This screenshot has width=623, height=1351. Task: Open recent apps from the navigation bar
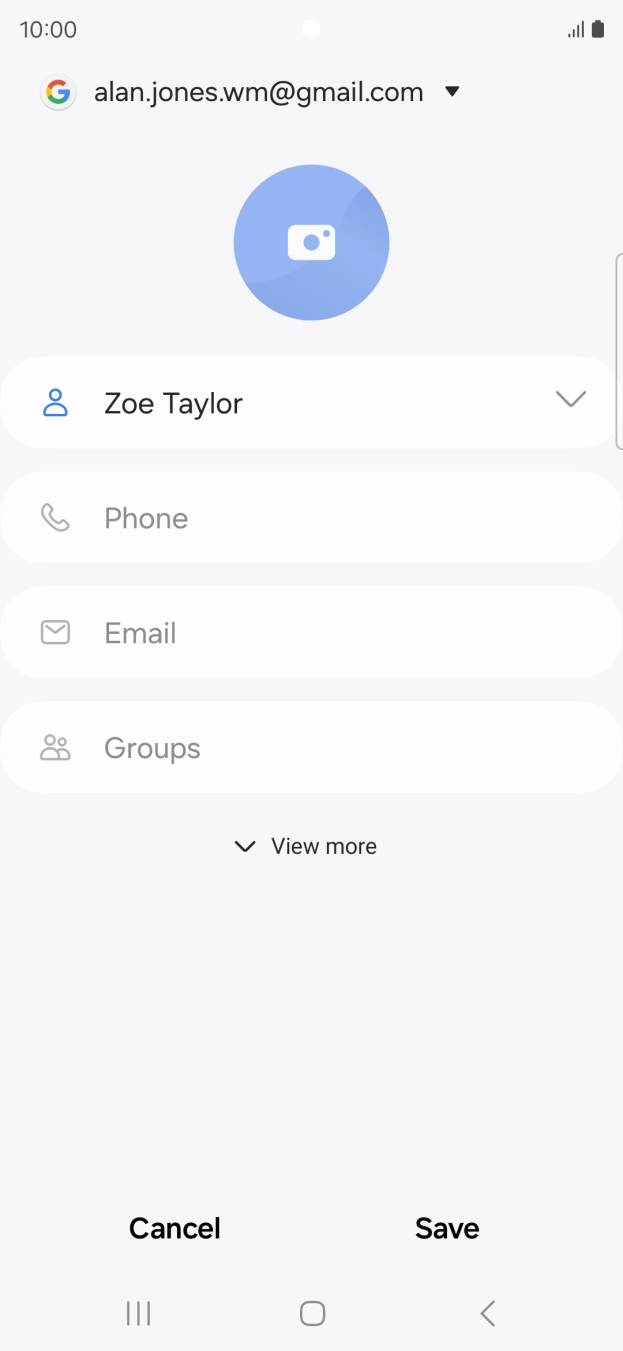point(138,1313)
